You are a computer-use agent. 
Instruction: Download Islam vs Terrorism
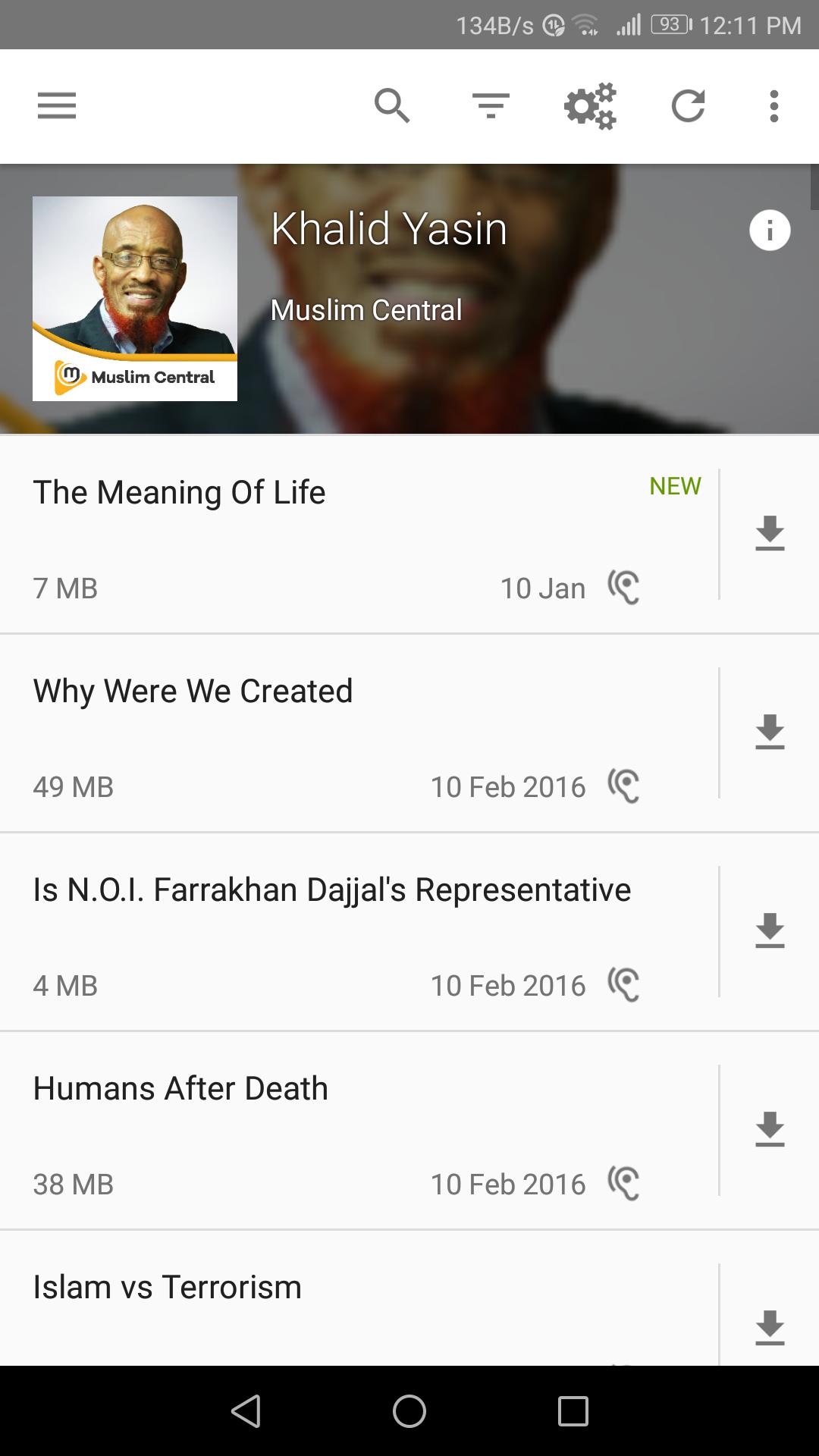pyautogui.click(x=770, y=1329)
